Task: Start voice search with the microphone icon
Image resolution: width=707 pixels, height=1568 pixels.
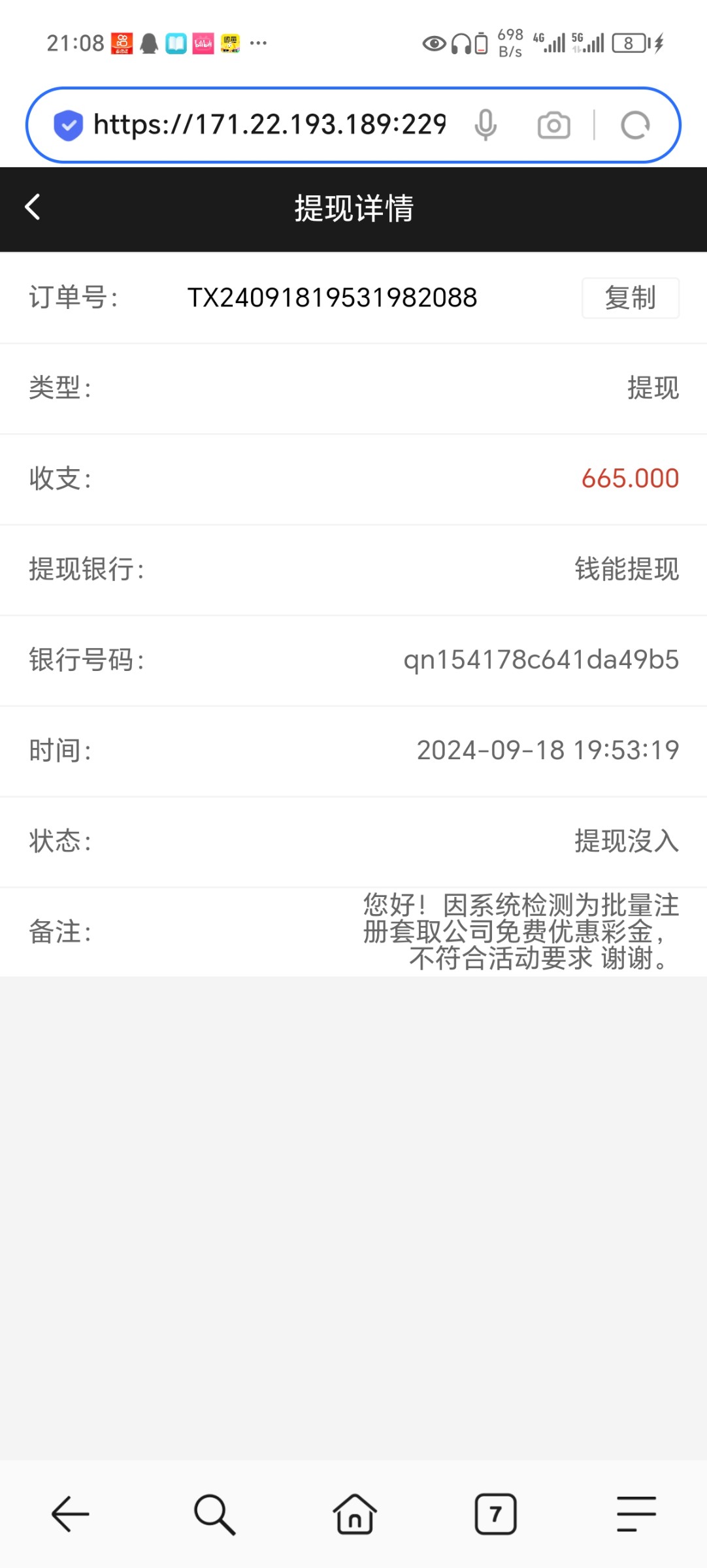Action: click(485, 125)
